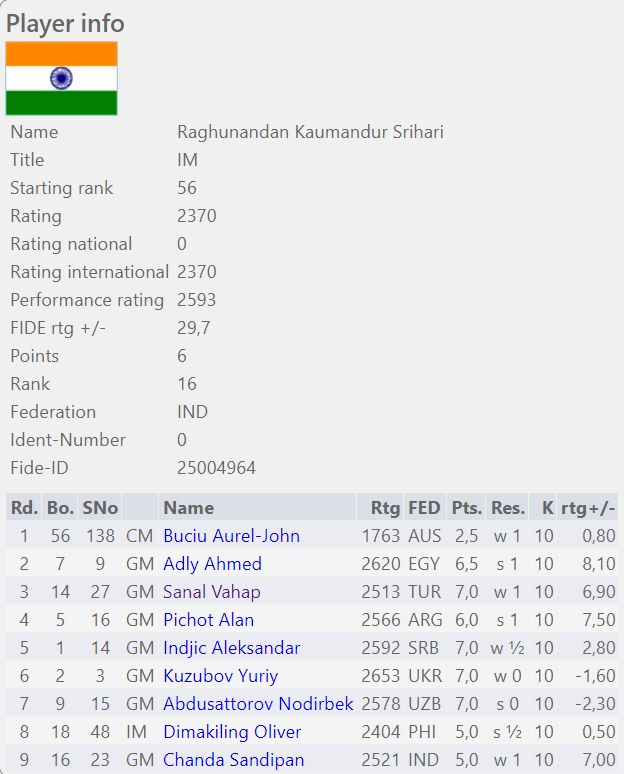View Abdusattorov Nodirbek's player info
Viewport: 624px width, 774px height.
[257, 704]
